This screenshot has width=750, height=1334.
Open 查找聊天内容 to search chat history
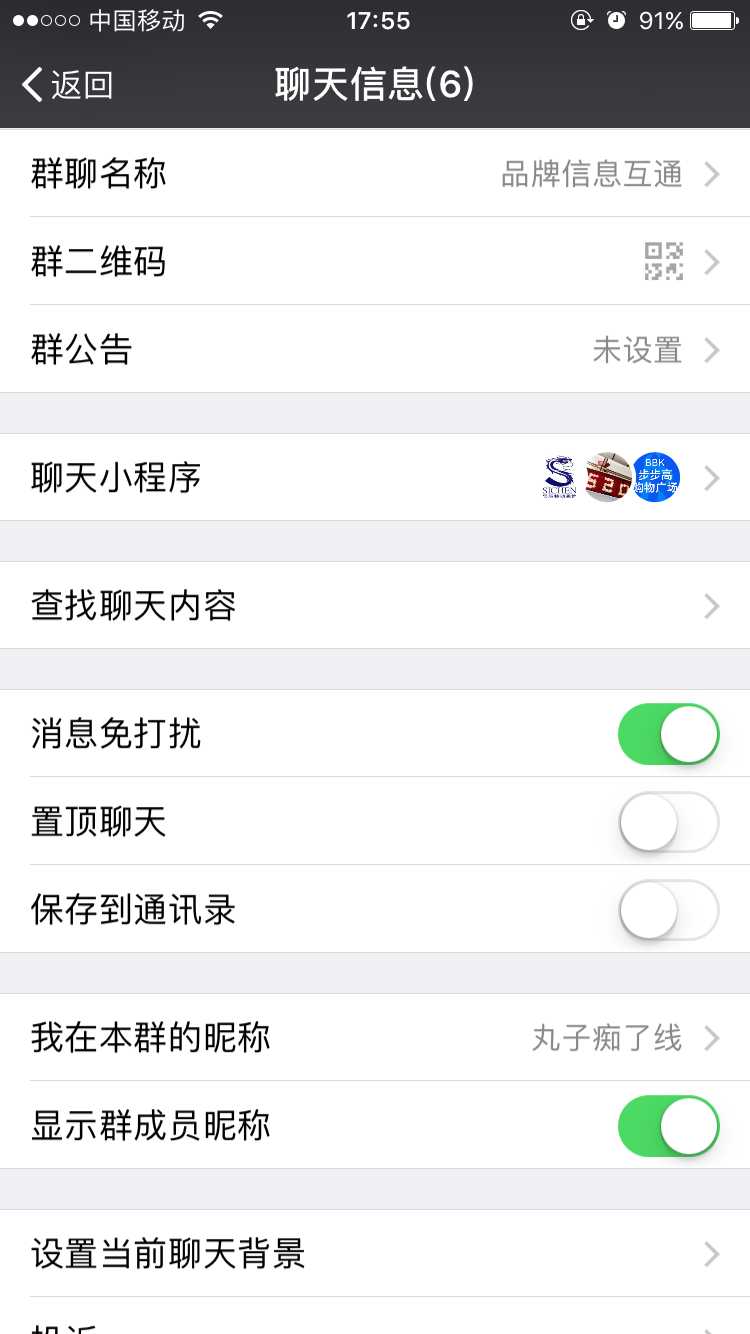pos(375,606)
